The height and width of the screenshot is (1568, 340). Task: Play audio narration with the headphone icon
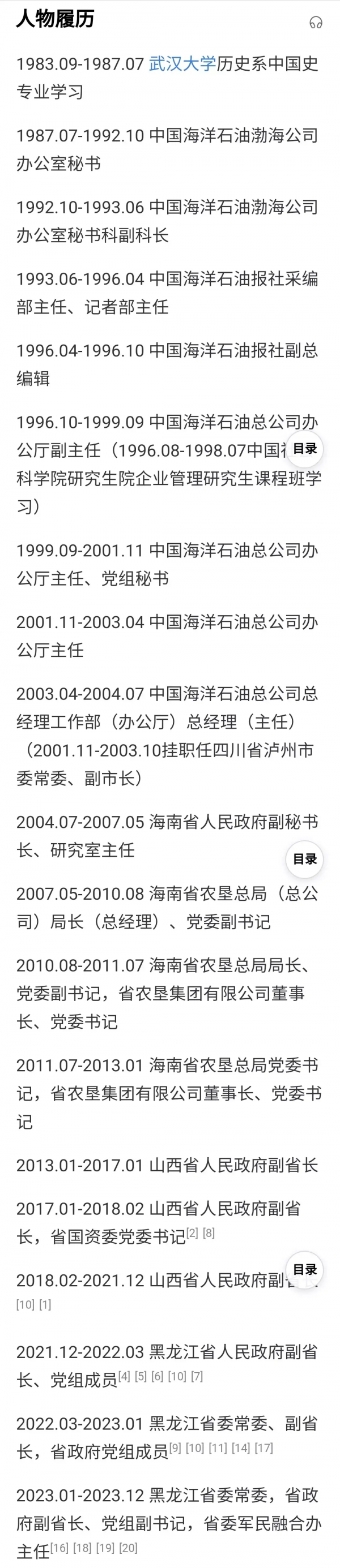tap(316, 23)
